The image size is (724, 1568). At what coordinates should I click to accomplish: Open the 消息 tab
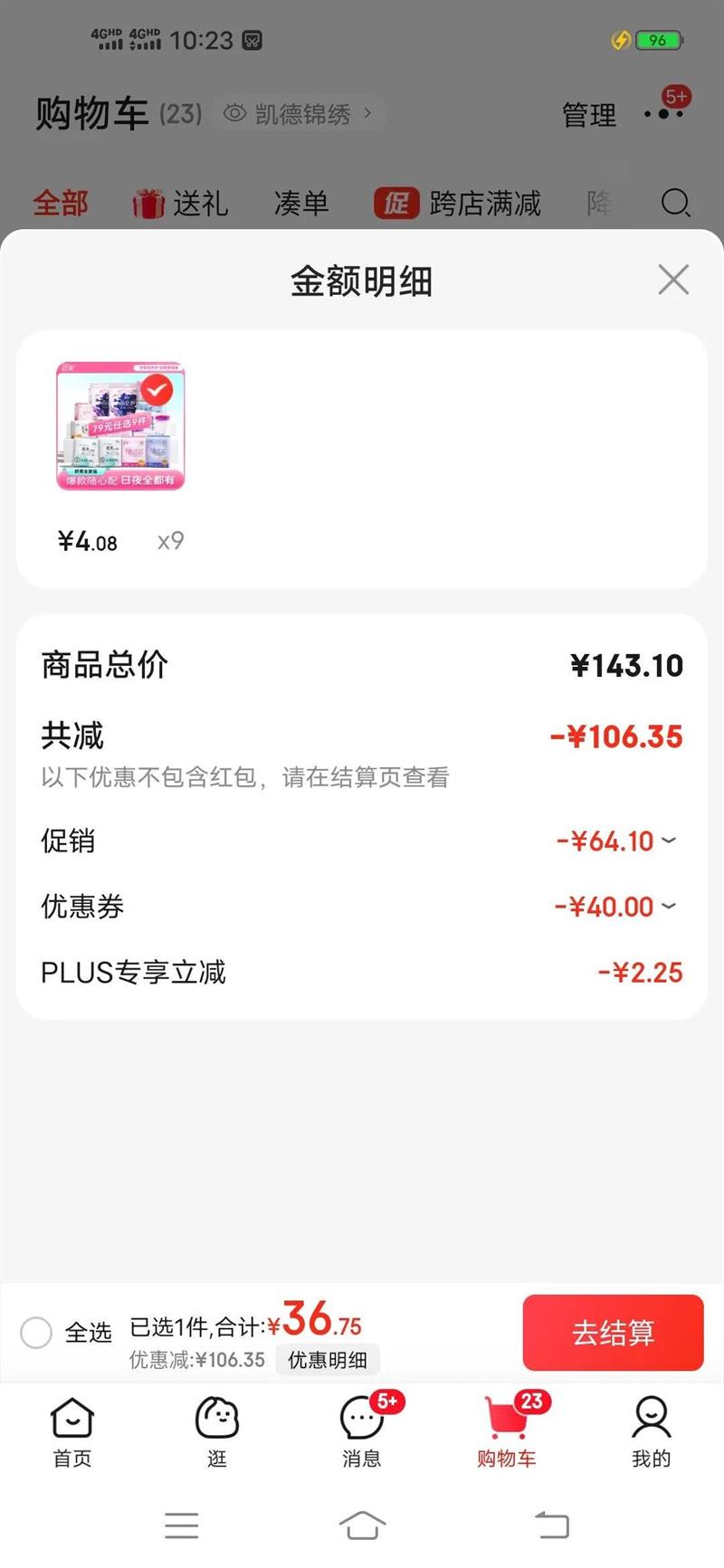(362, 1430)
